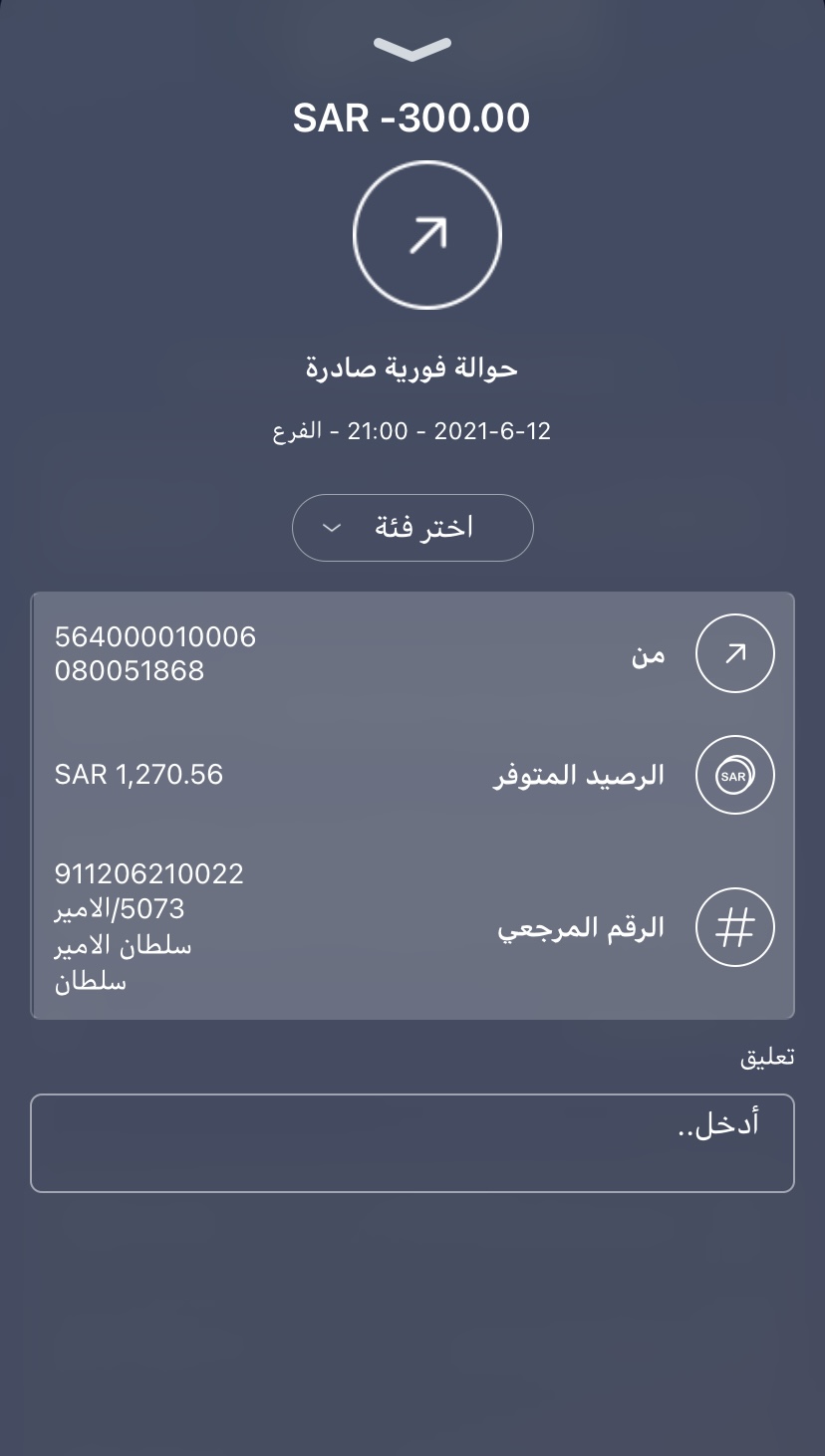Open the اختر فئة category dropdown
The image size is (825, 1456).
[412, 528]
